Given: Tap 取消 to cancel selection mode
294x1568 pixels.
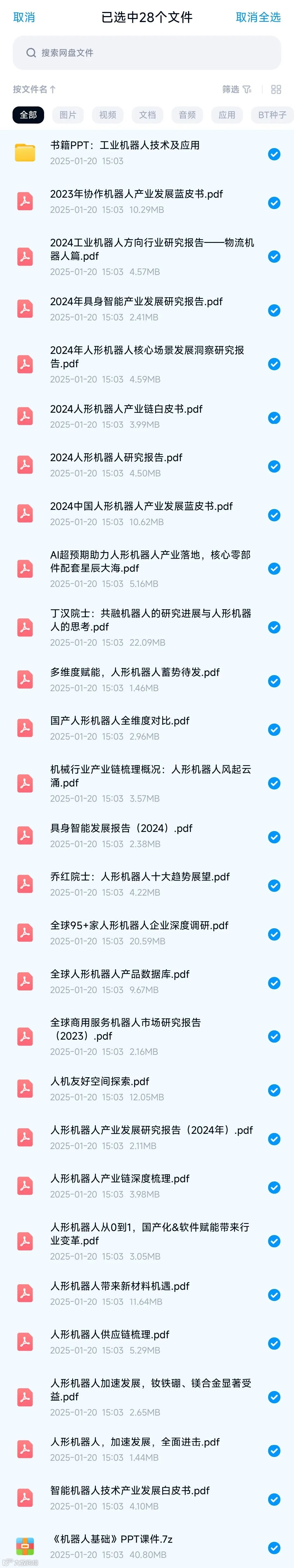Looking at the screenshot, I should (x=24, y=17).
